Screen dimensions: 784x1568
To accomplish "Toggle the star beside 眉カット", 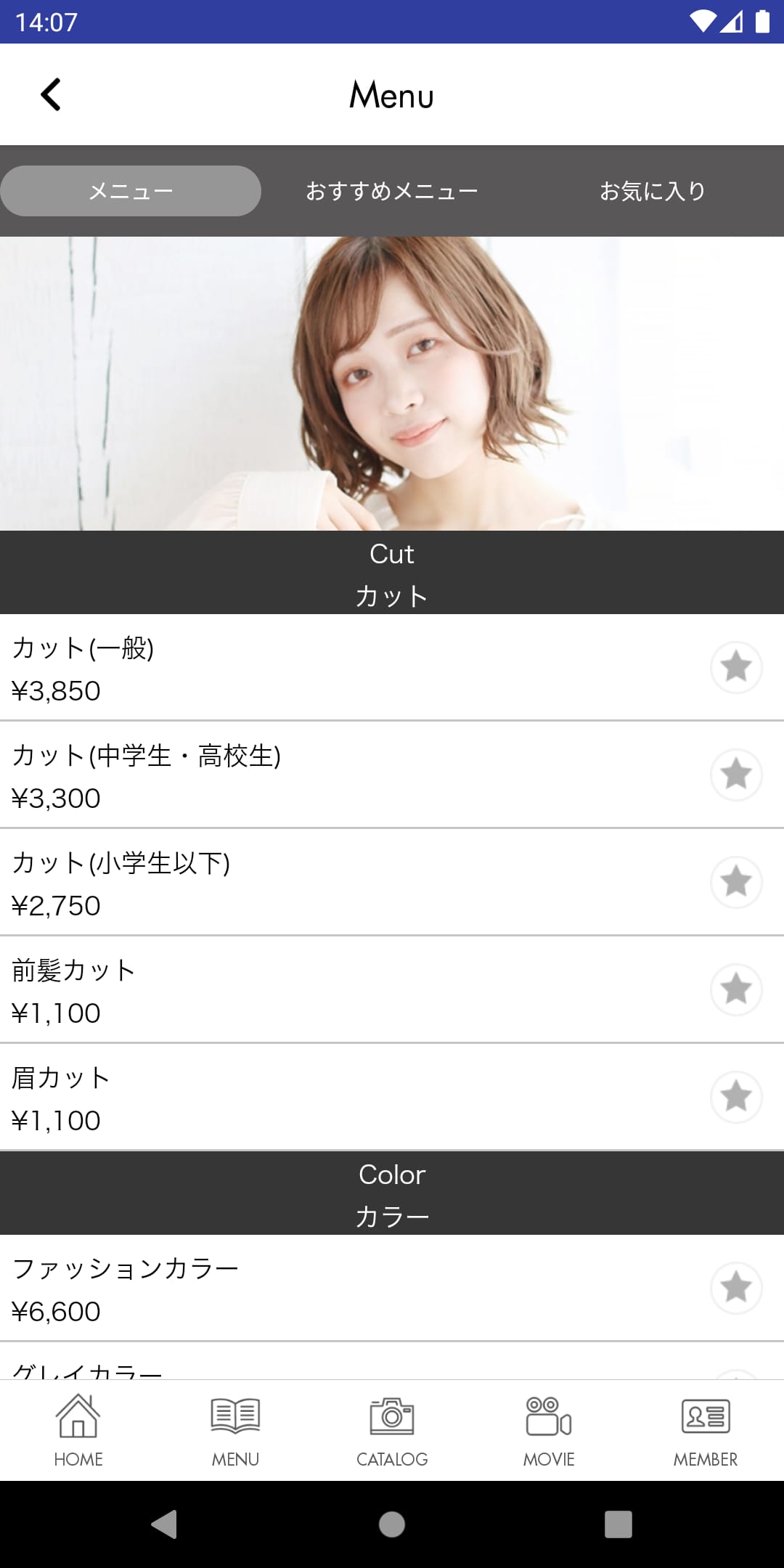I will [x=736, y=1096].
